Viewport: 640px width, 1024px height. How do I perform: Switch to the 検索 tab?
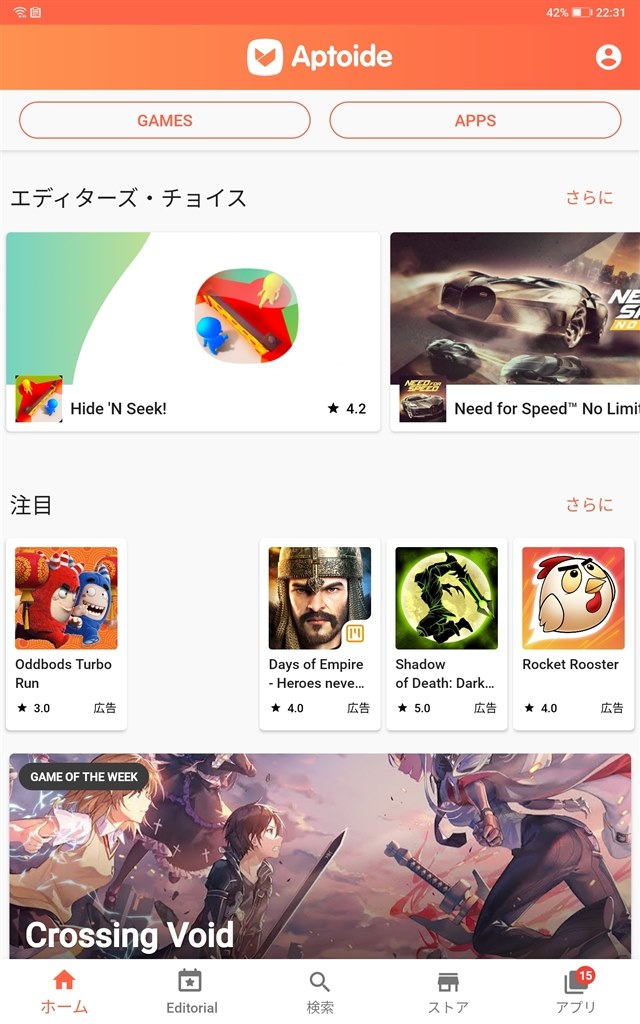[320, 991]
